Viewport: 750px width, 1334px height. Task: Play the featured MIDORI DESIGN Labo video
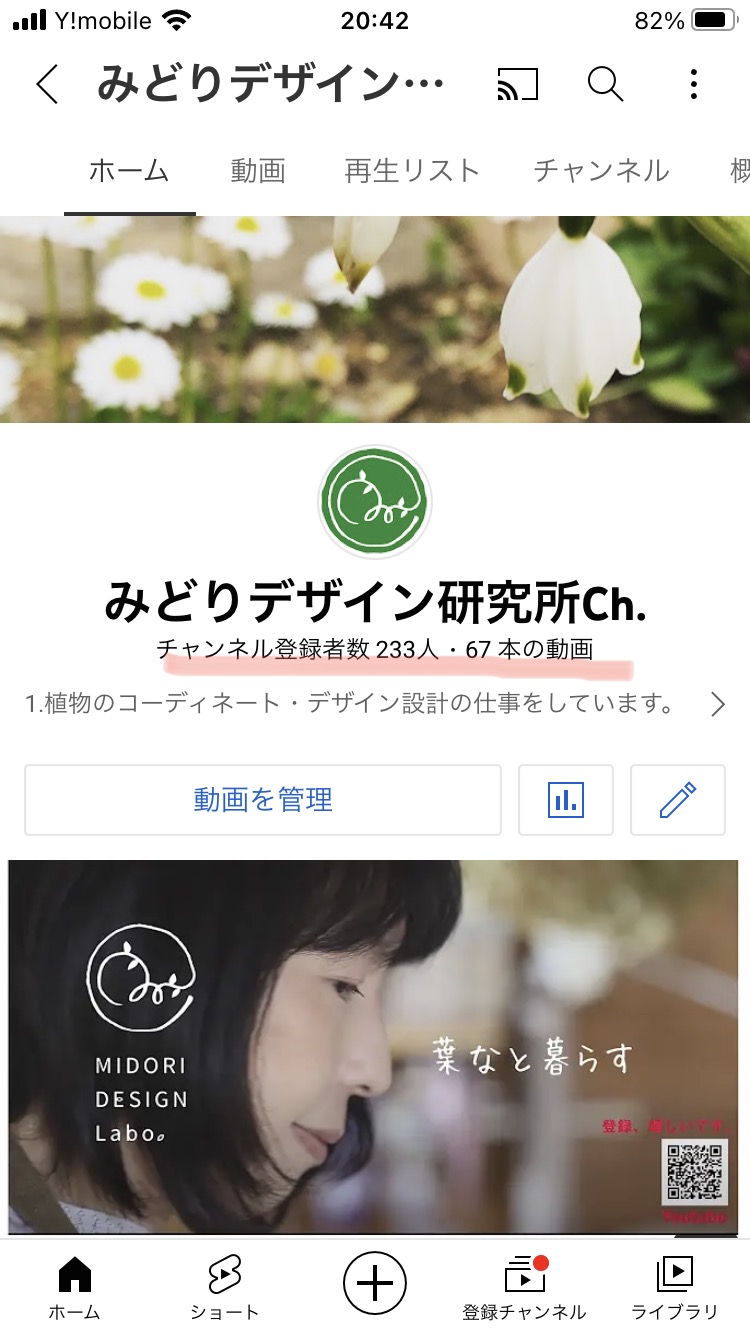click(x=373, y=1047)
